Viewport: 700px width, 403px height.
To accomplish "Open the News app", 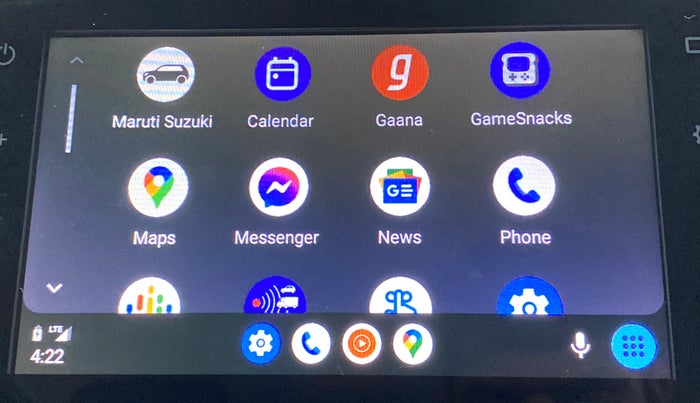I will point(399,188).
